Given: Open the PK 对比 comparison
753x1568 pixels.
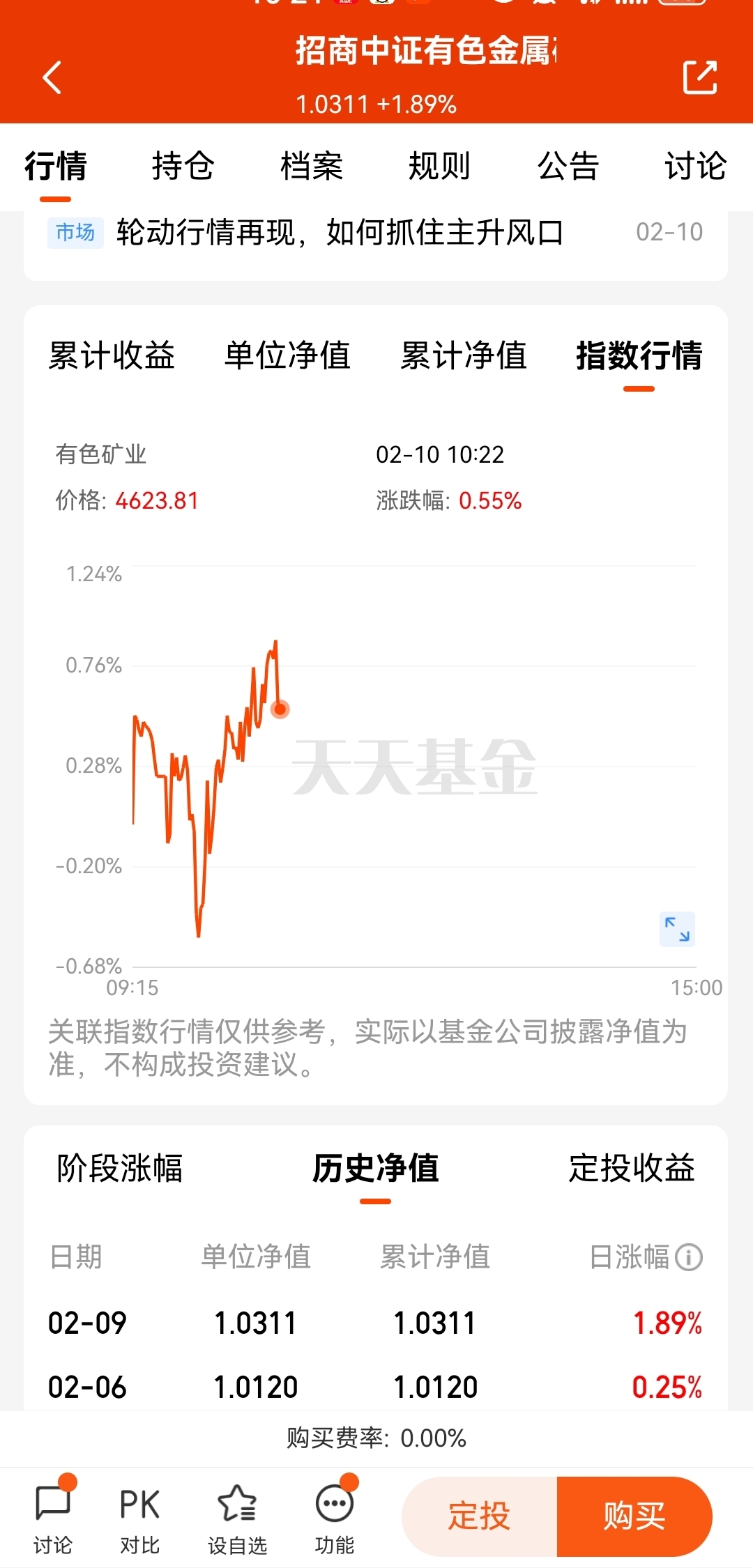Looking at the screenshot, I should (139, 1516).
